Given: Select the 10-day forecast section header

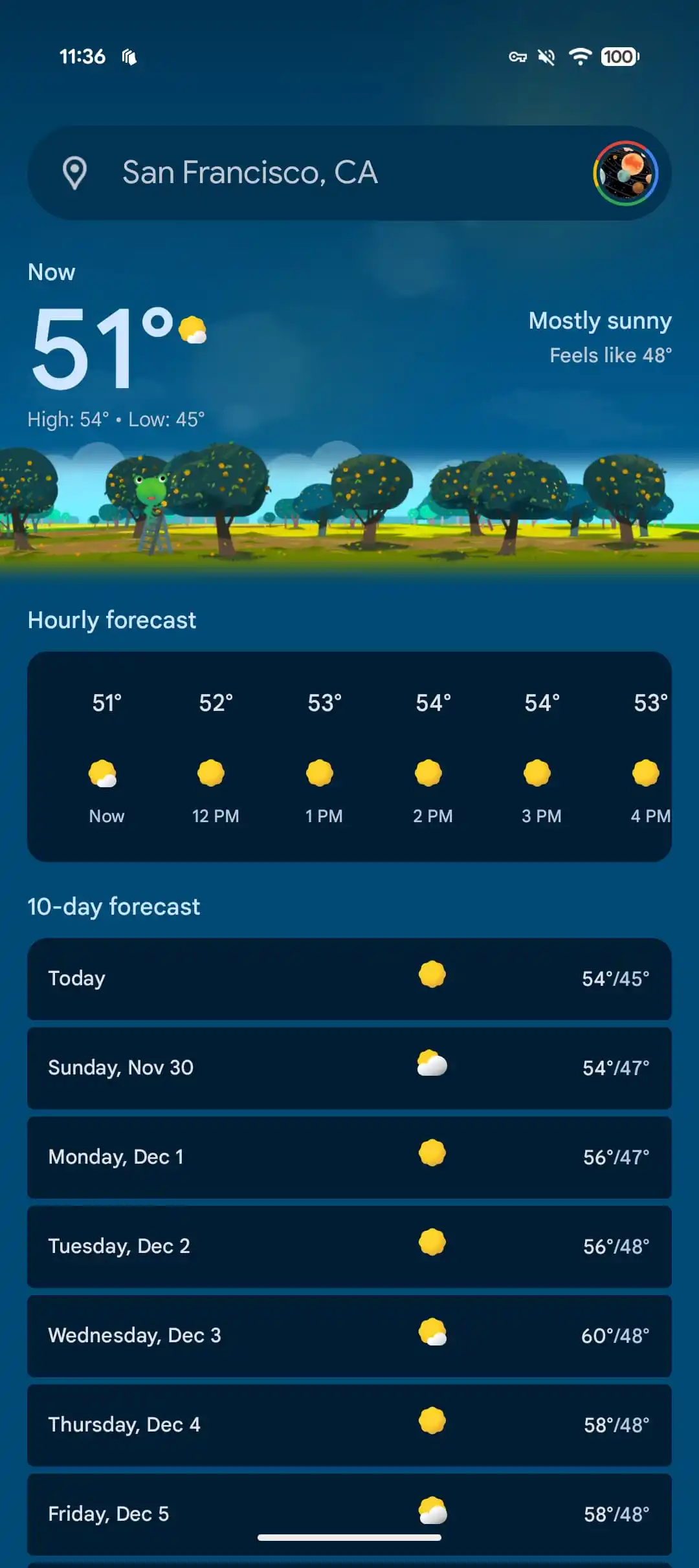Looking at the screenshot, I should click(x=113, y=906).
